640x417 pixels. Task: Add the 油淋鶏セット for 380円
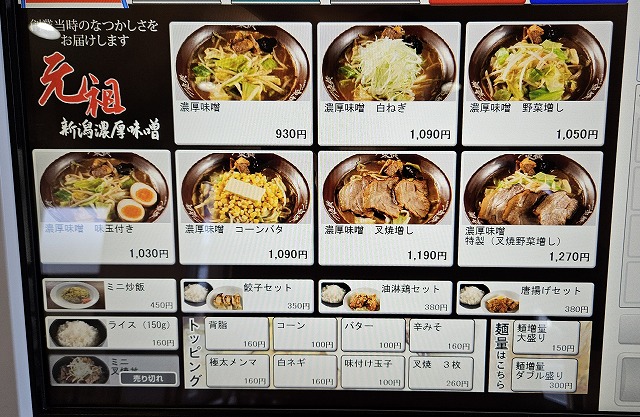[x=385, y=296]
